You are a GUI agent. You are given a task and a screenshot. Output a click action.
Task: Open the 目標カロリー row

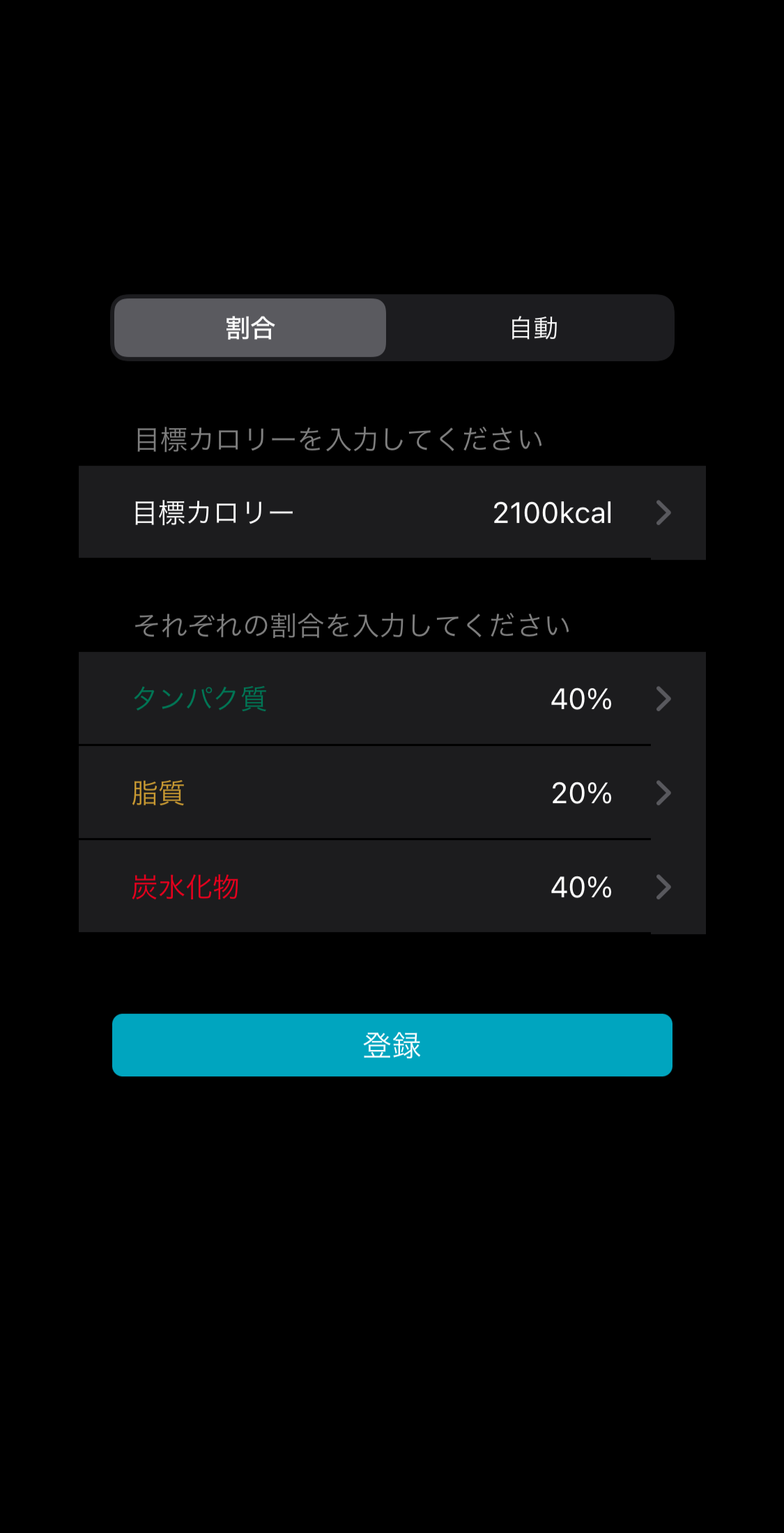click(x=392, y=512)
